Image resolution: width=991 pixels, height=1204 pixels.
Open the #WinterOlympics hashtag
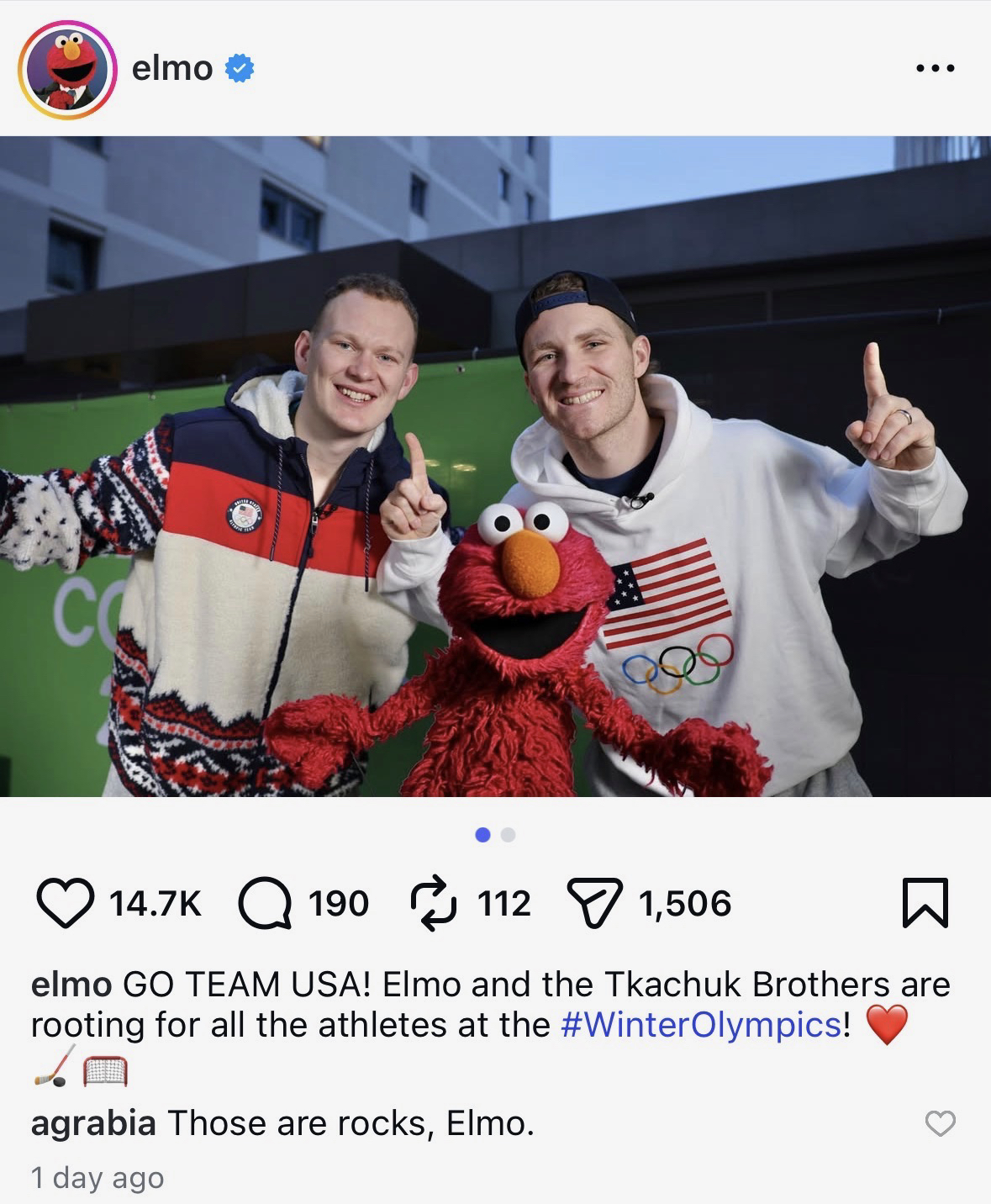pyautogui.click(x=700, y=1025)
